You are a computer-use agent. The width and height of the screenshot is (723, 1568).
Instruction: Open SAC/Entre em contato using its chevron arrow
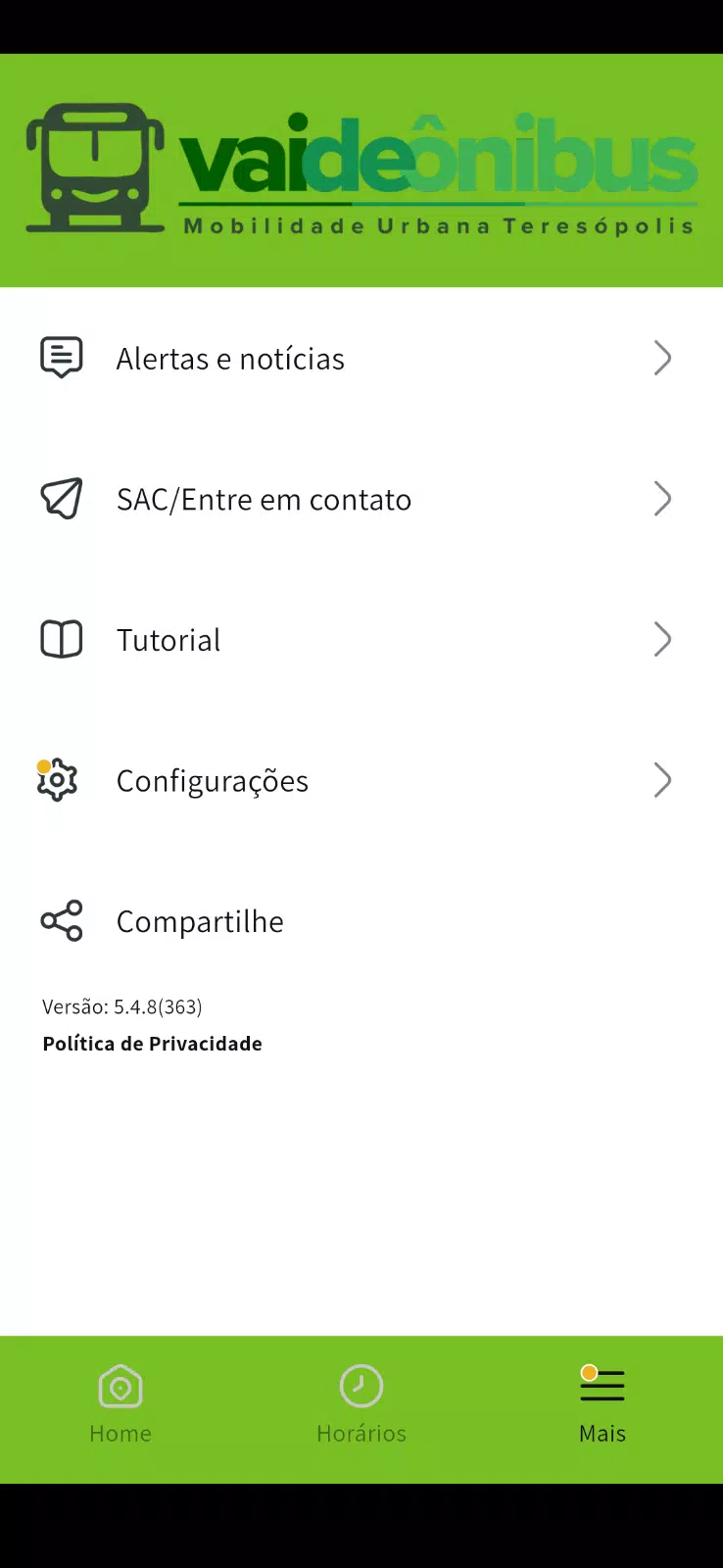click(662, 499)
